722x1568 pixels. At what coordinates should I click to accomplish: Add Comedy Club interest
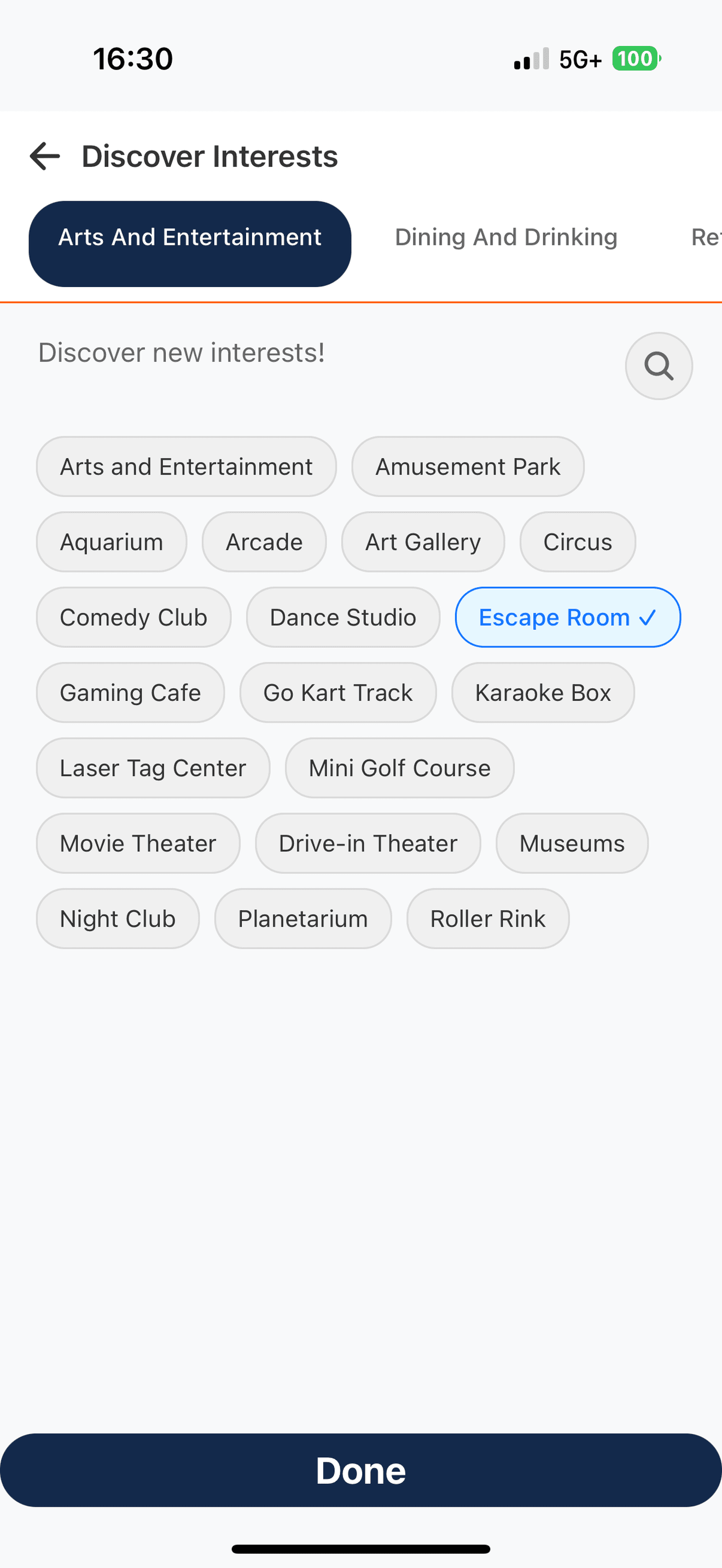(x=134, y=617)
